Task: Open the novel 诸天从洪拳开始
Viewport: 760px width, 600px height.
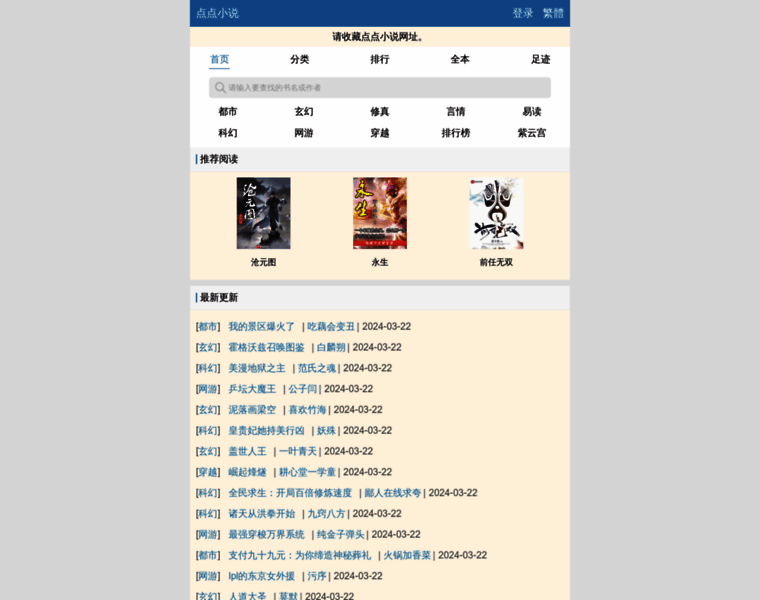Action: click(x=261, y=513)
